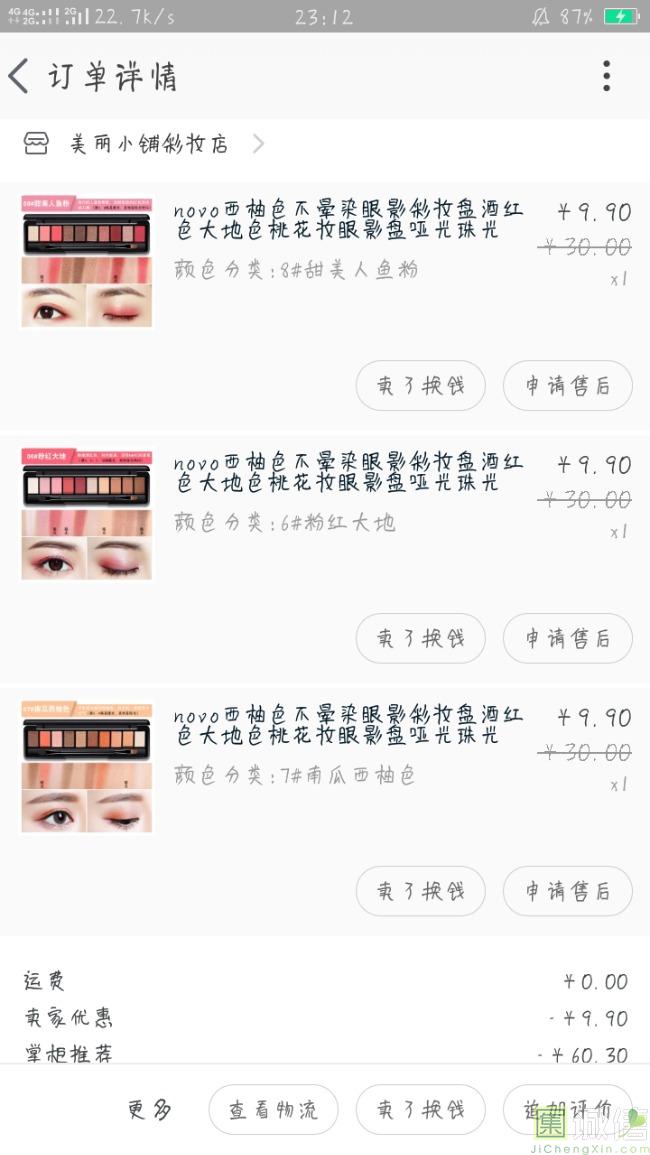650x1155 pixels.
Task: Request 申请售后 for 8#甜美人鱼粉 item
Action: [567, 385]
